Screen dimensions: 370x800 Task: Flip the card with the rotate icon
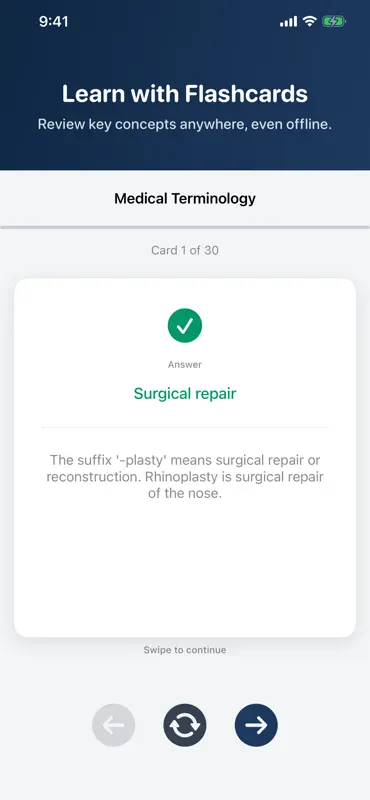click(x=185, y=725)
